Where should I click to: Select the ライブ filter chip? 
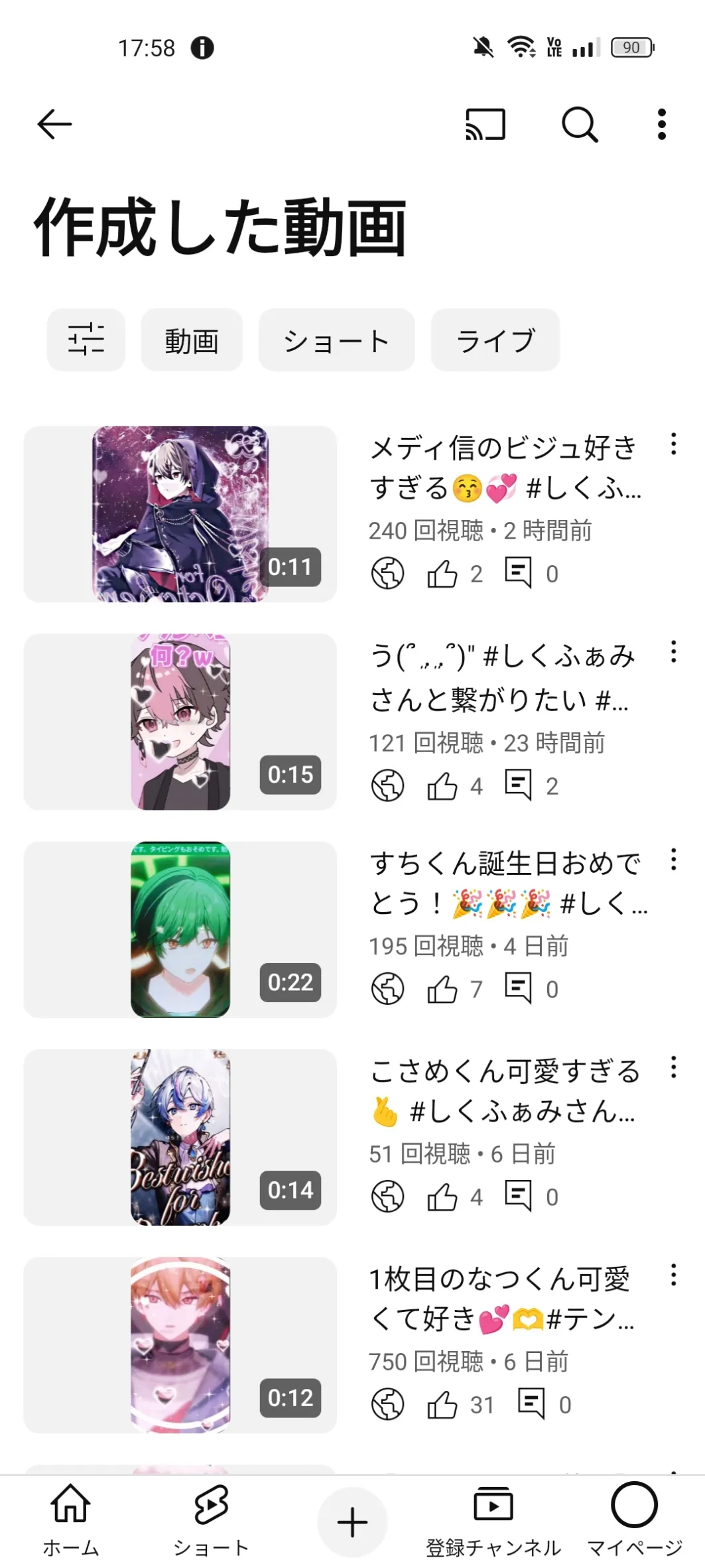[495, 340]
